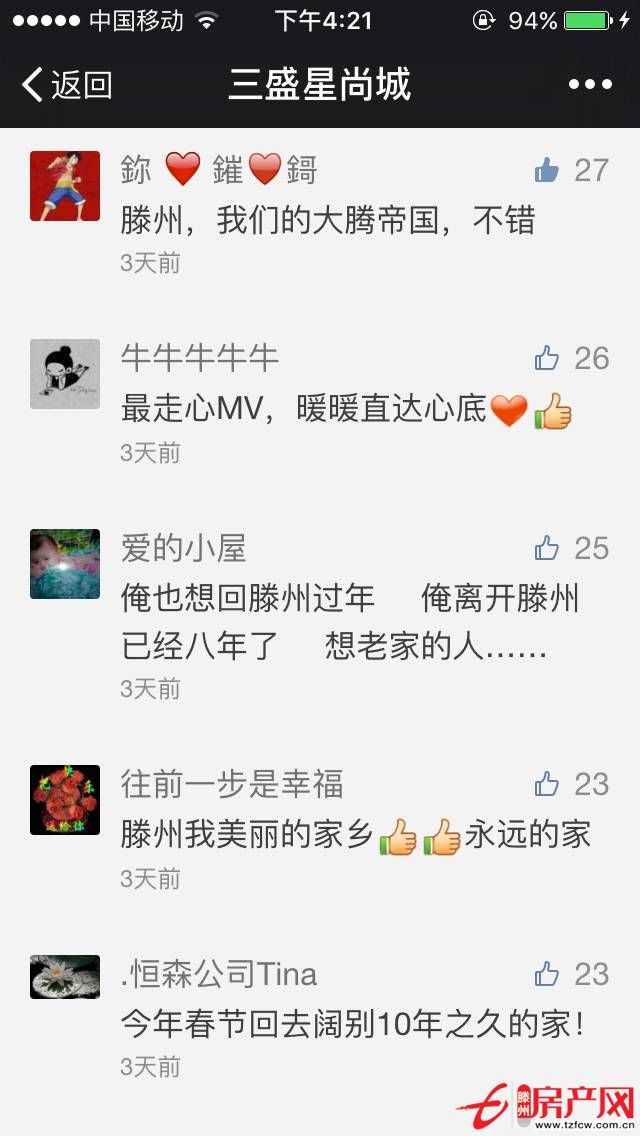Screen dimensions: 640x1136
Task: Like the comment about 大腾帝国
Action: [547, 170]
